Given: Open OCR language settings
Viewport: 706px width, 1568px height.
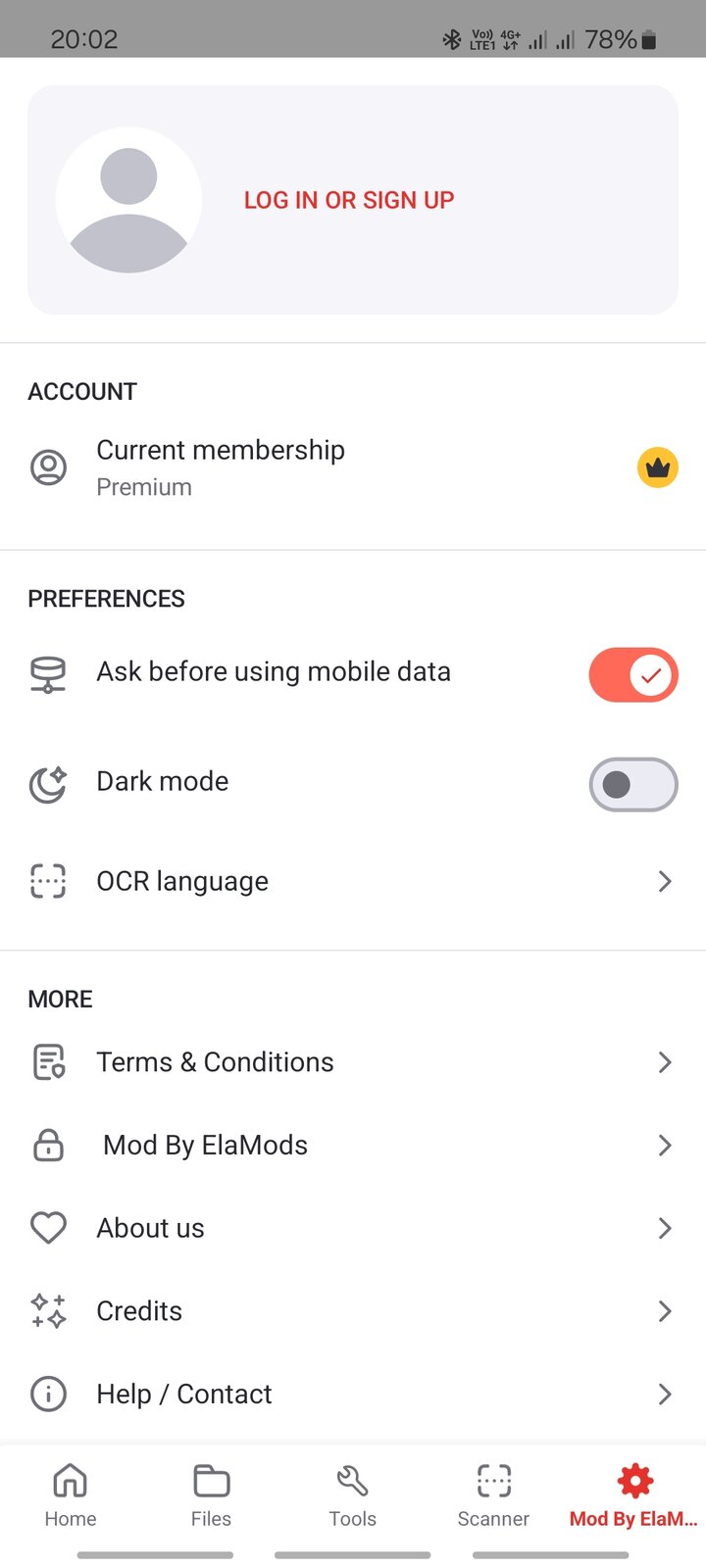Looking at the screenshot, I should (353, 881).
